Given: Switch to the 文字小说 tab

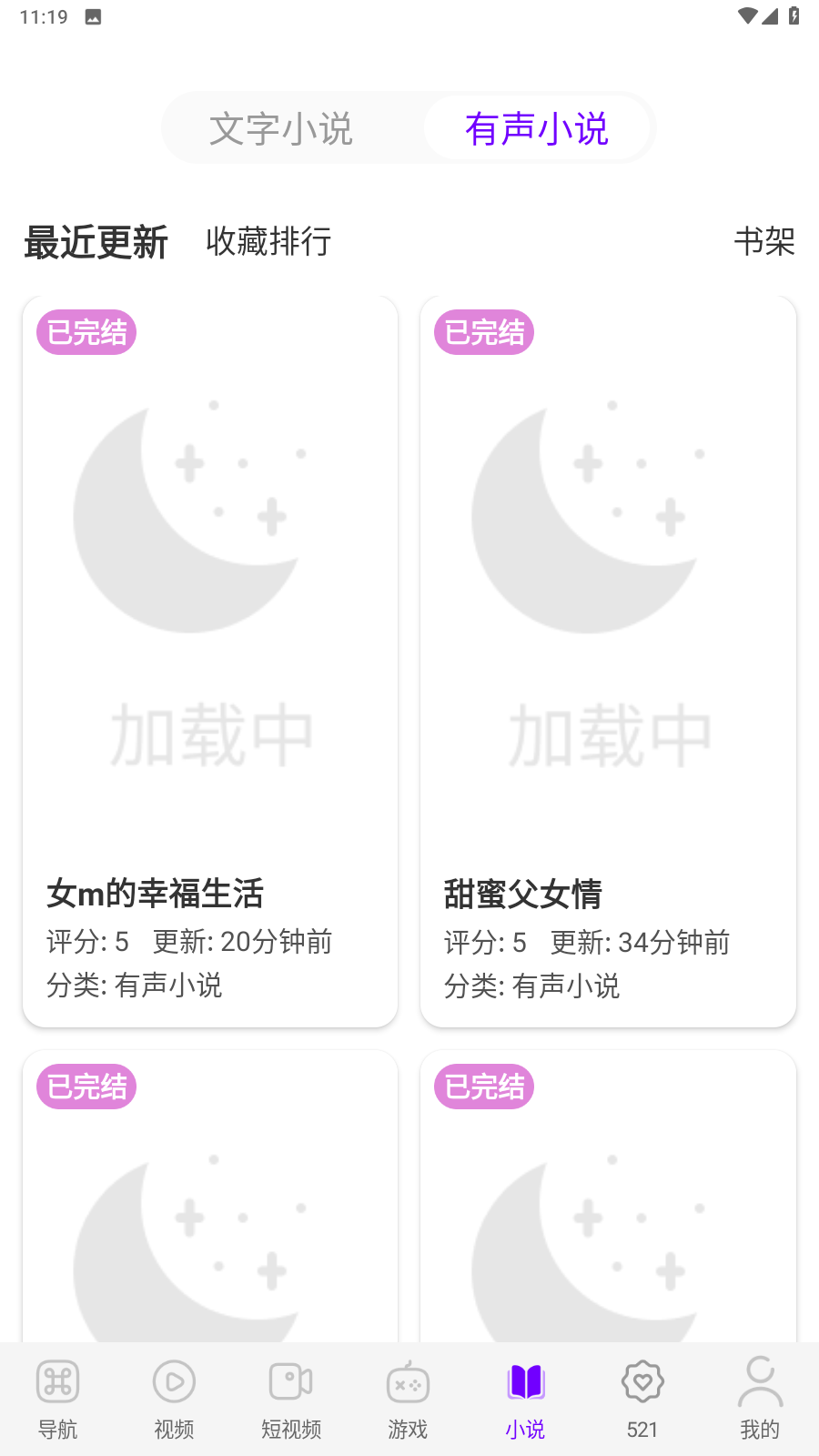Looking at the screenshot, I should point(280,128).
